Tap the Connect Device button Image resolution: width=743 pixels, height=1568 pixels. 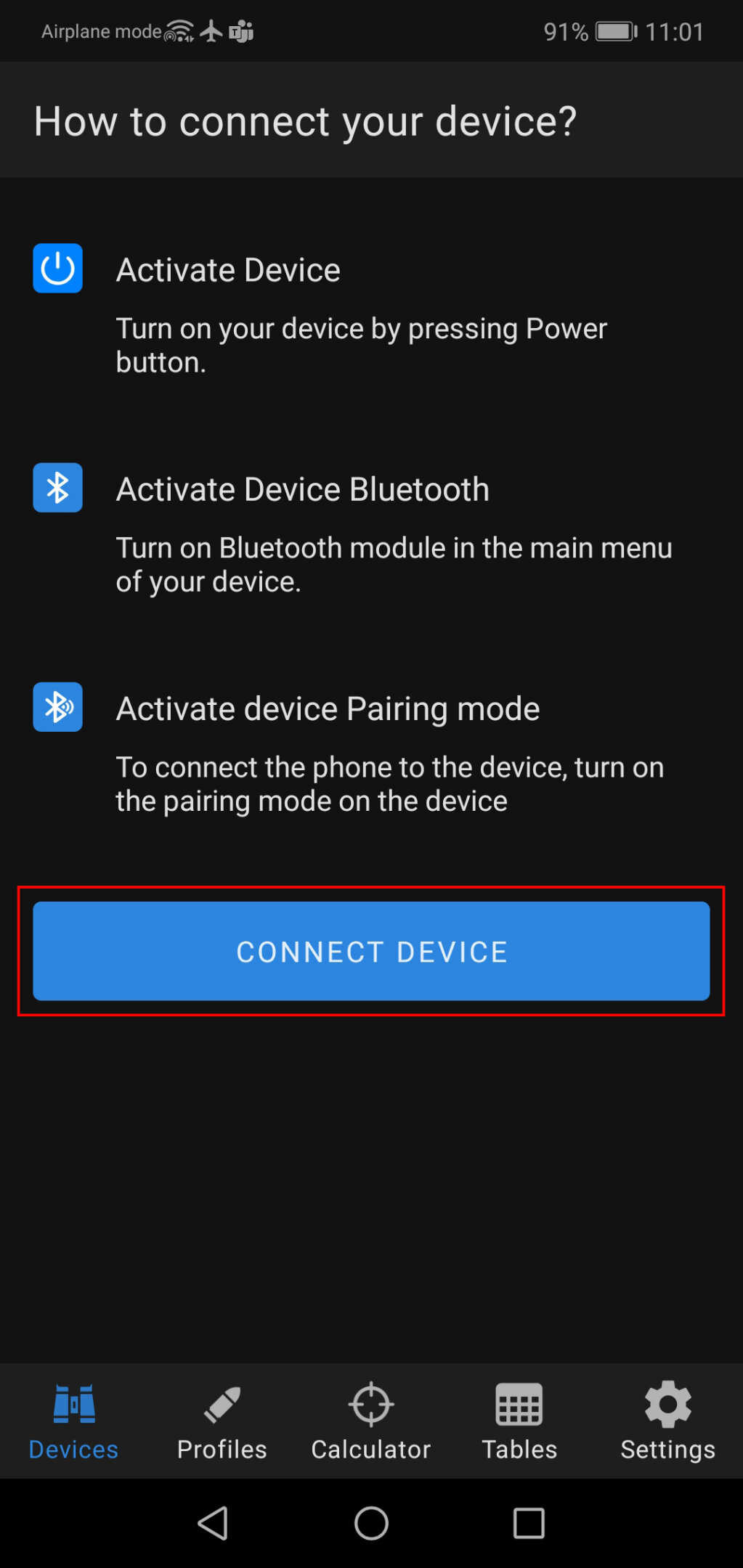click(x=371, y=951)
